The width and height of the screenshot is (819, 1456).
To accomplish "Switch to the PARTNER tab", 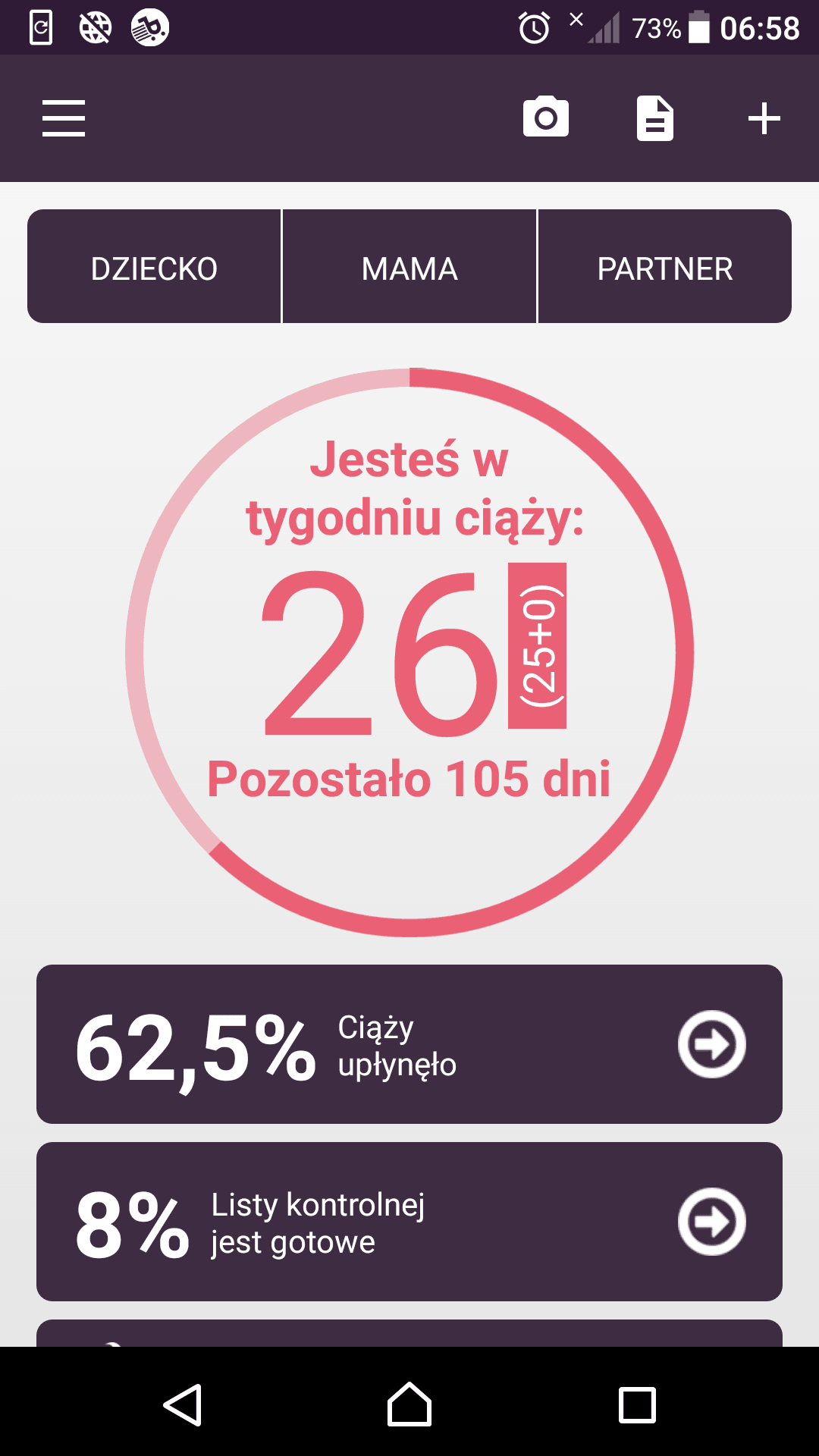I will click(x=664, y=267).
